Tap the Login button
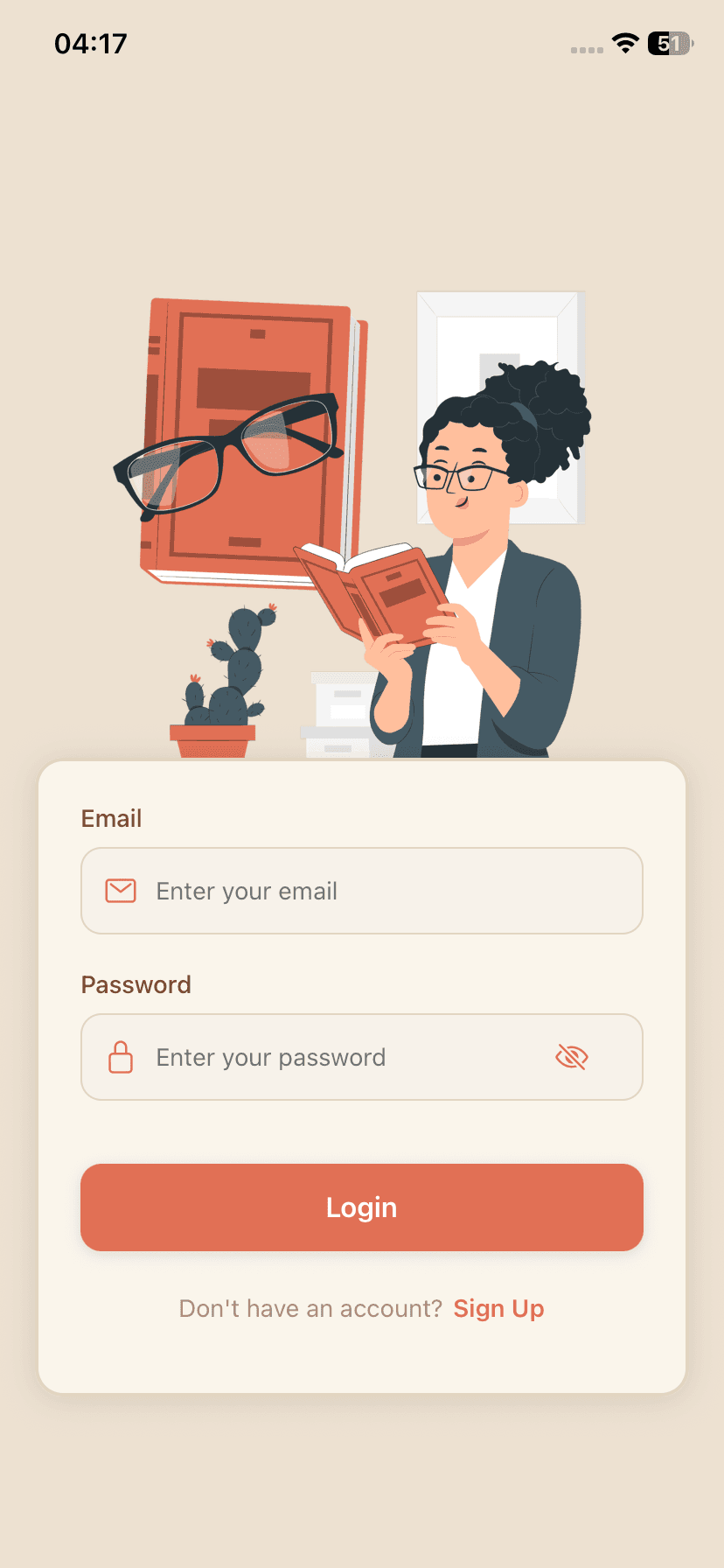This screenshot has width=724, height=1568. click(362, 1207)
